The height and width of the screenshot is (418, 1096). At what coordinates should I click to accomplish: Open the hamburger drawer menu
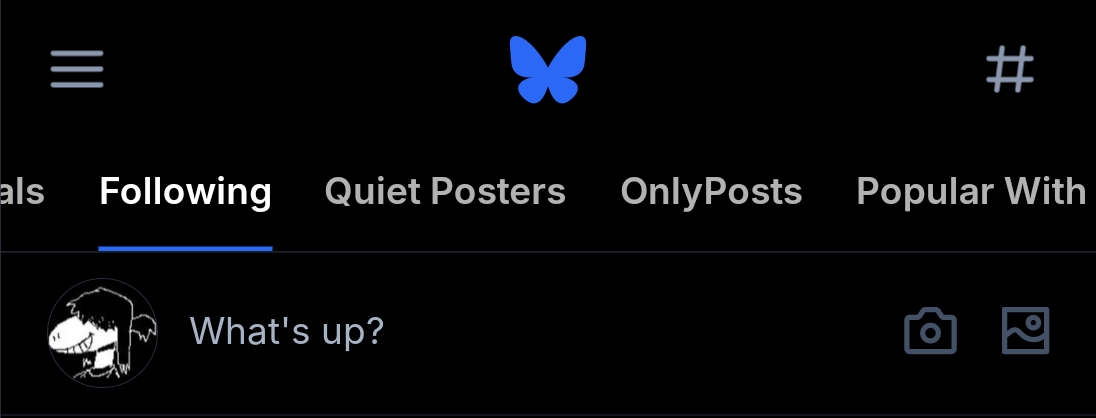point(77,70)
